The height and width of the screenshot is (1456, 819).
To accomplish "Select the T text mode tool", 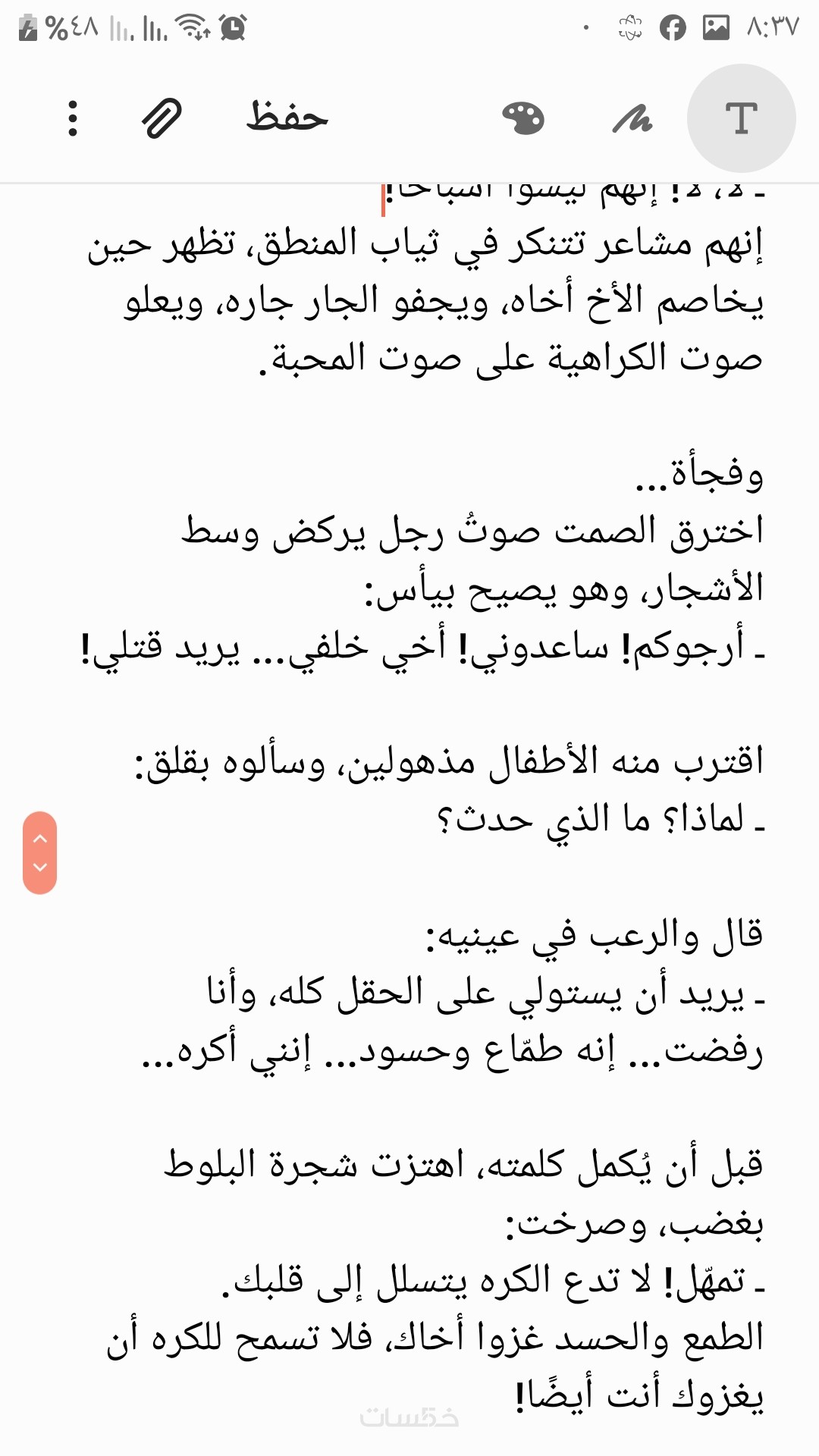I will click(741, 118).
